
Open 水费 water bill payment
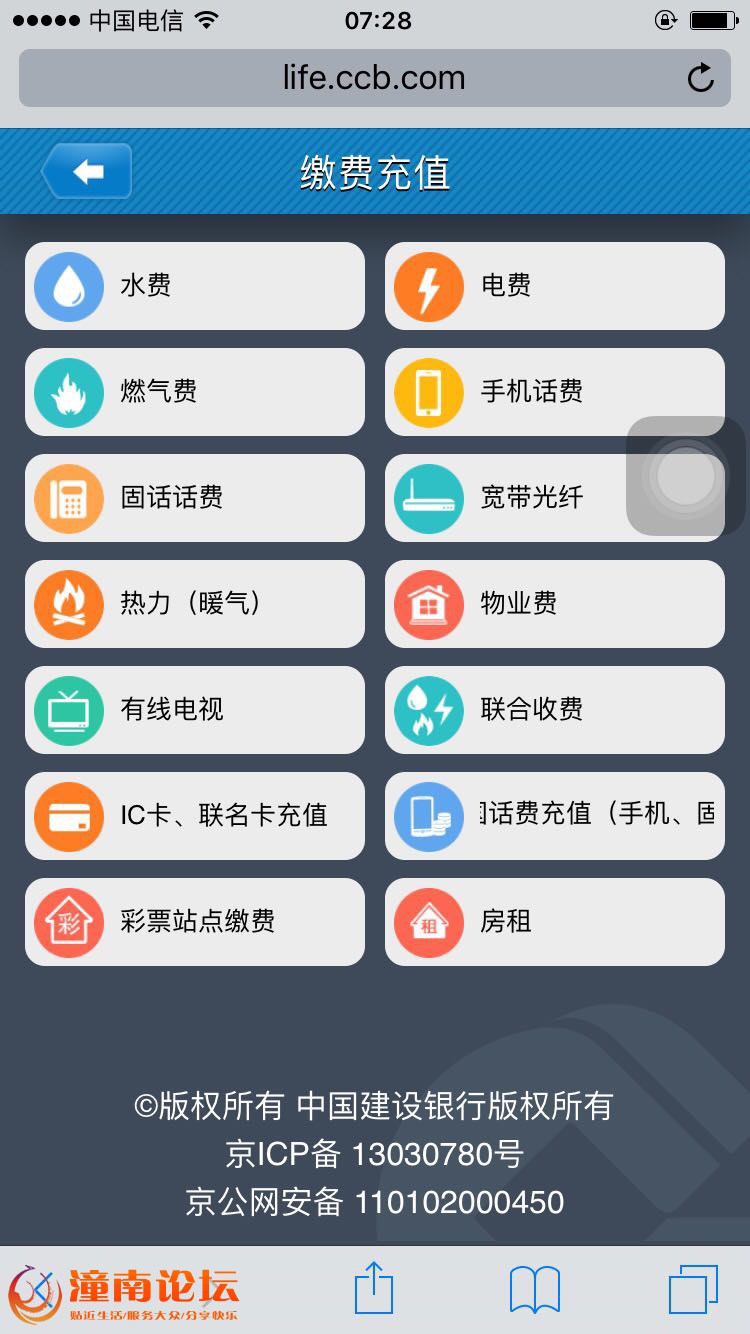click(195, 286)
